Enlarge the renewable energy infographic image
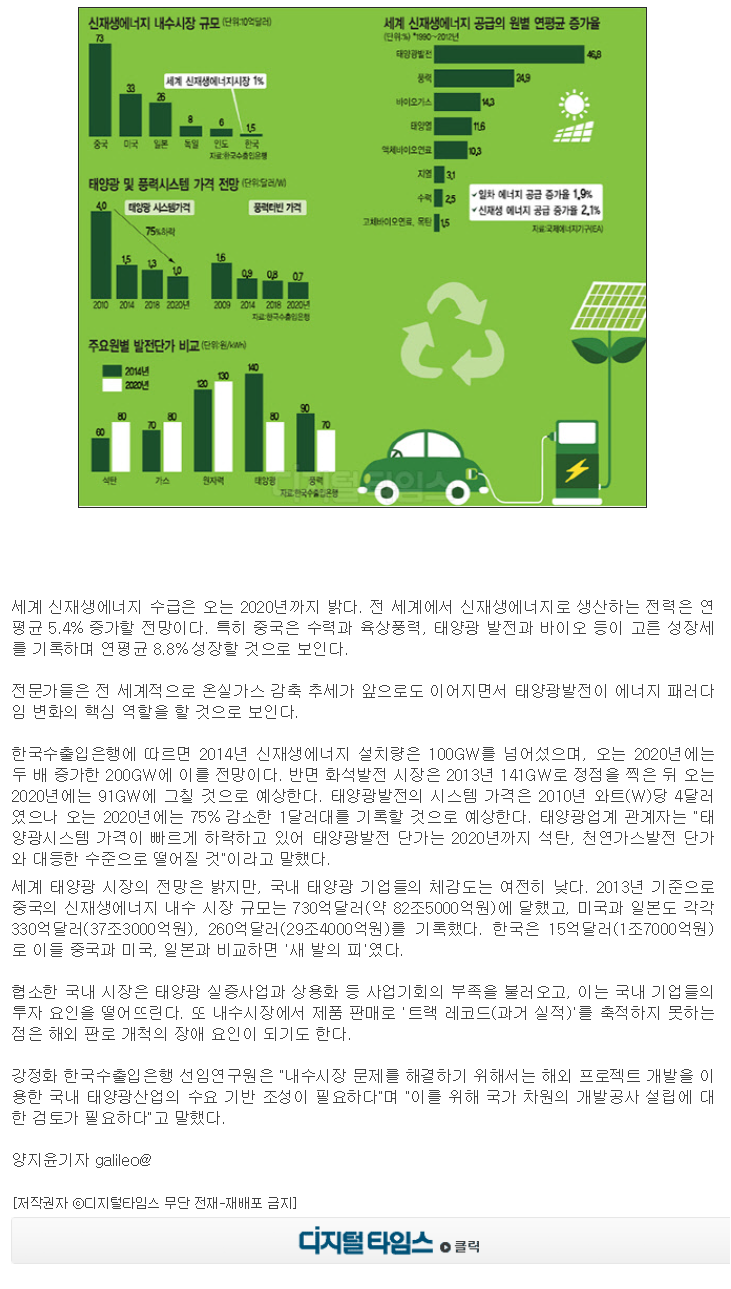The width and height of the screenshot is (731, 1289). pos(362,257)
